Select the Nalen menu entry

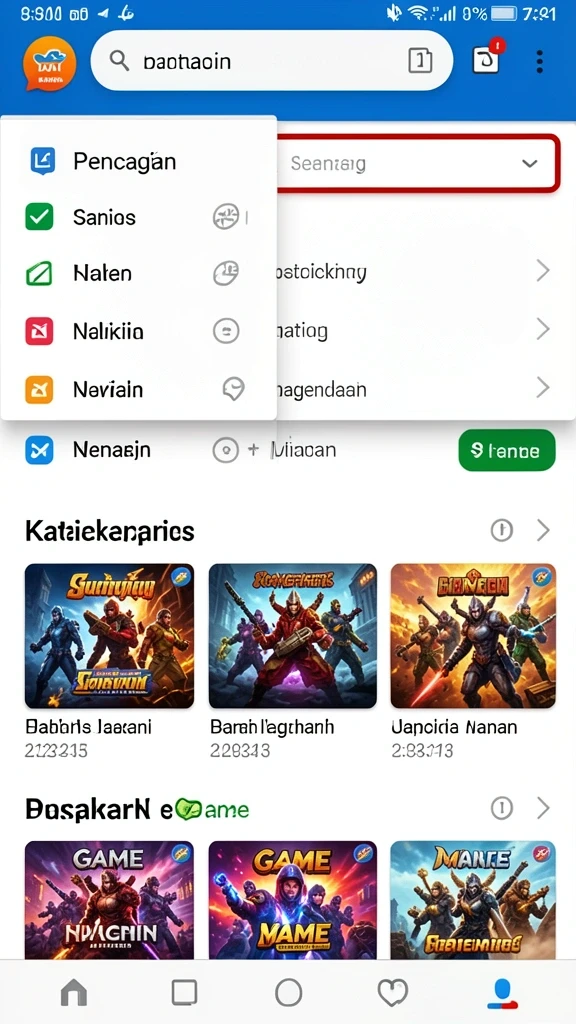[138, 273]
